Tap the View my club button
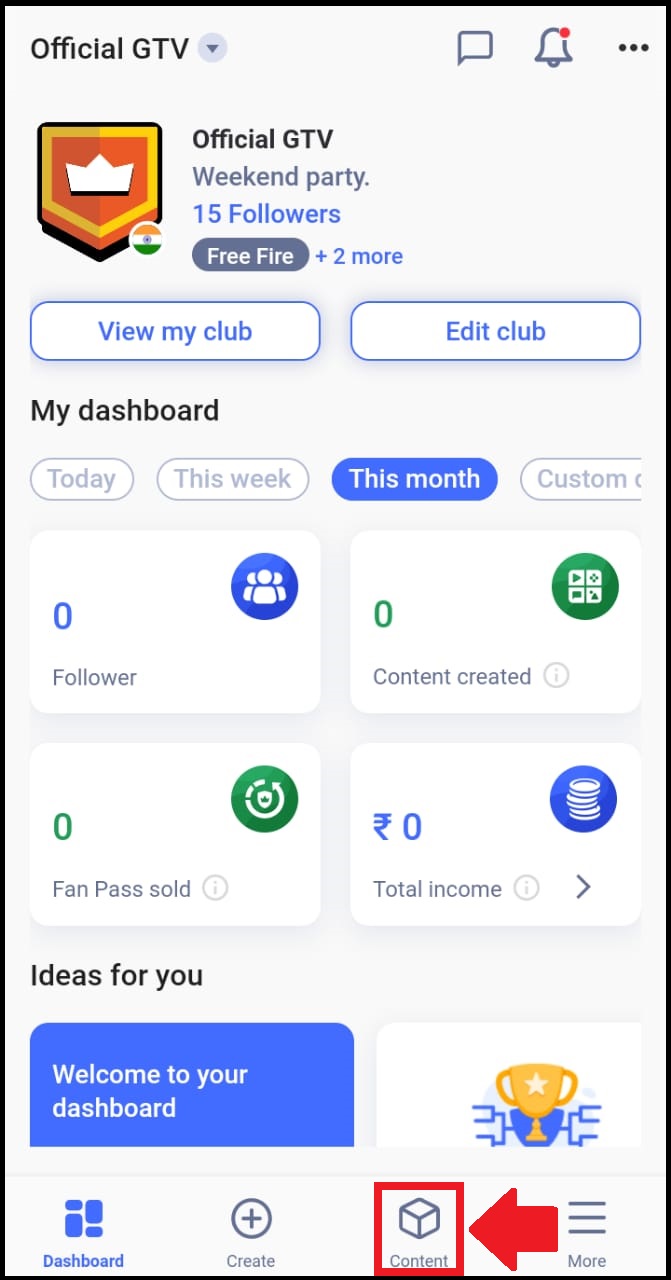The image size is (671, 1280). click(175, 331)
